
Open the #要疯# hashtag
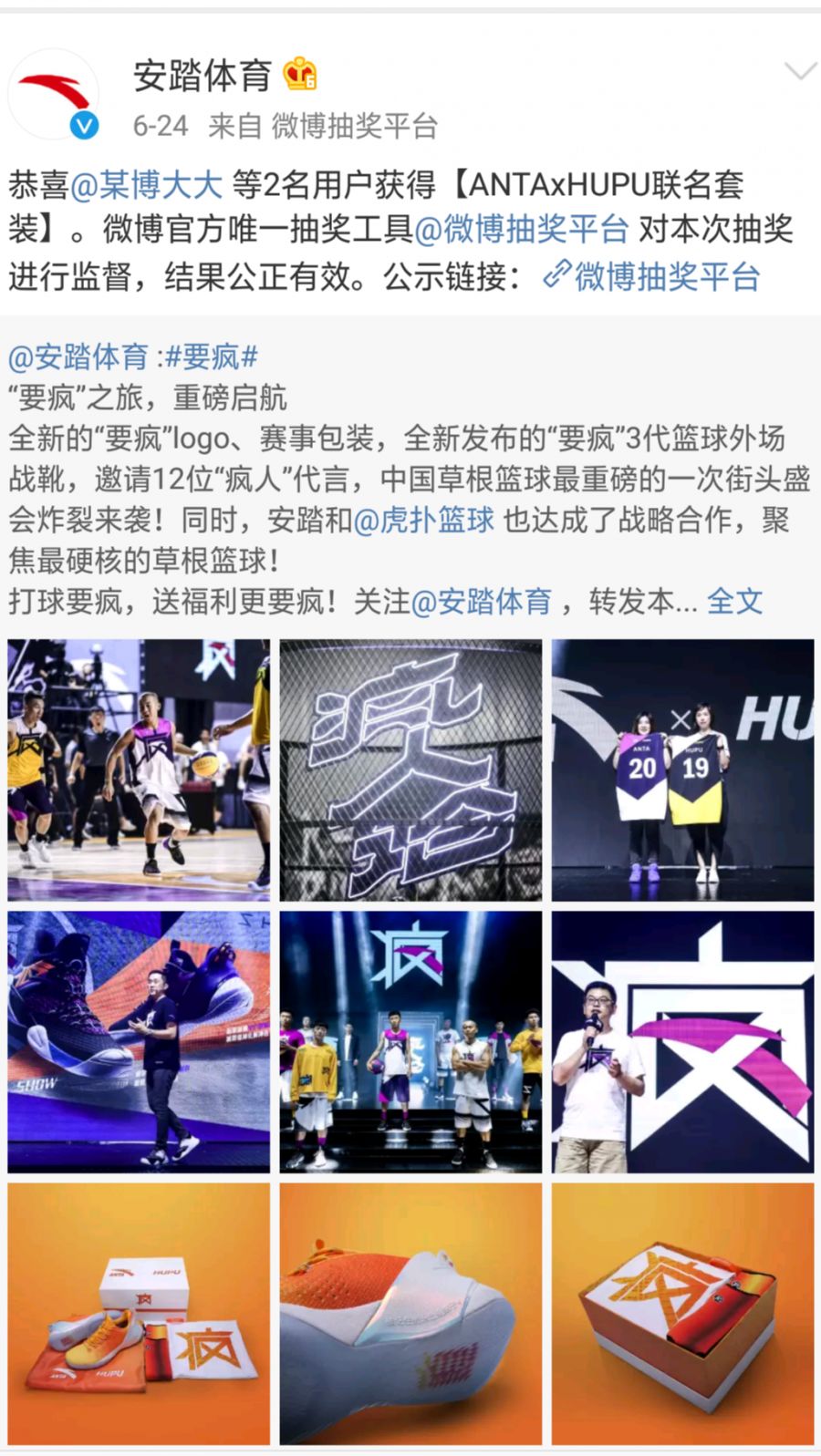pyautogui.click(x=211, y=356)
